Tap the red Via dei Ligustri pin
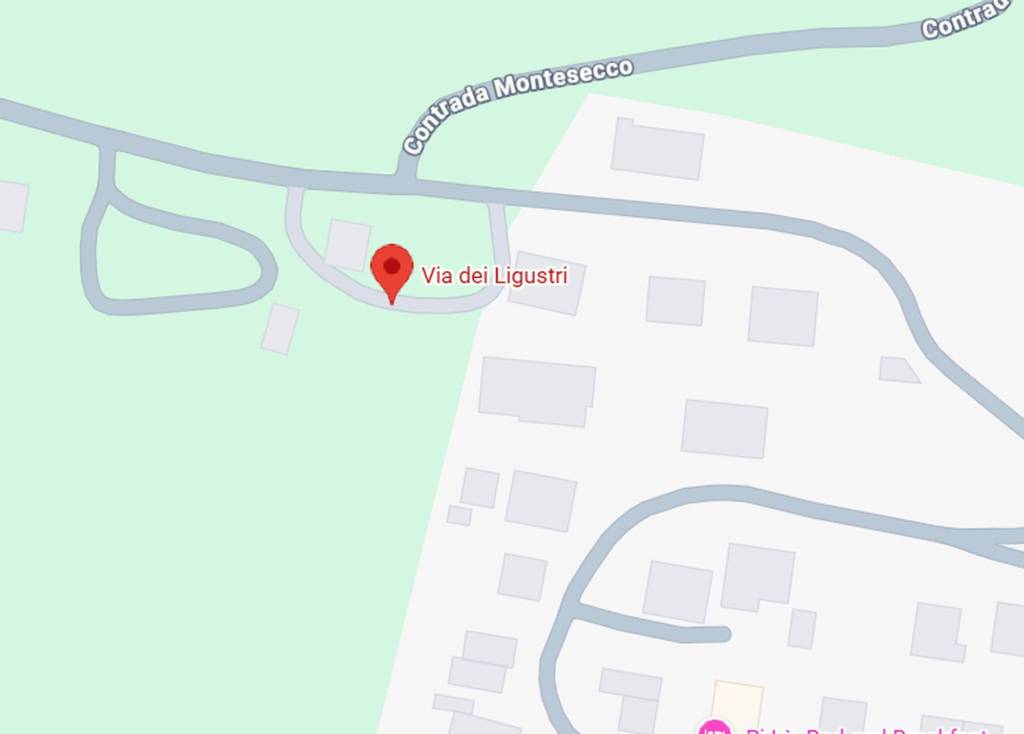This screenshot has width=1024, height=734. (x=392, y=269)
